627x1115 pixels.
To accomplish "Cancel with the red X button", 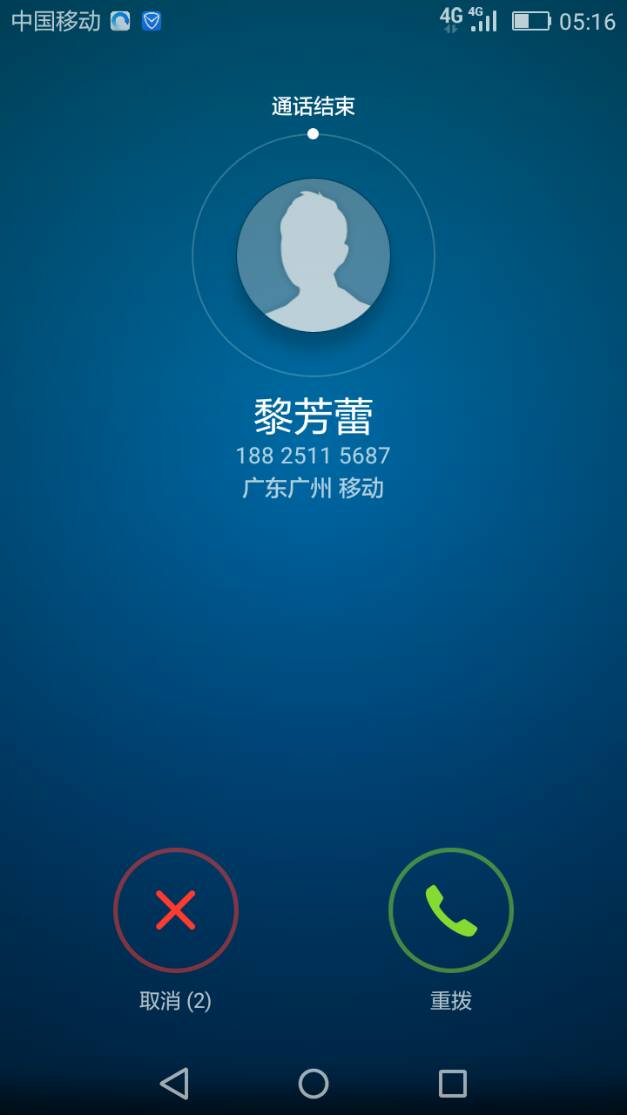I will click(176, 910).
